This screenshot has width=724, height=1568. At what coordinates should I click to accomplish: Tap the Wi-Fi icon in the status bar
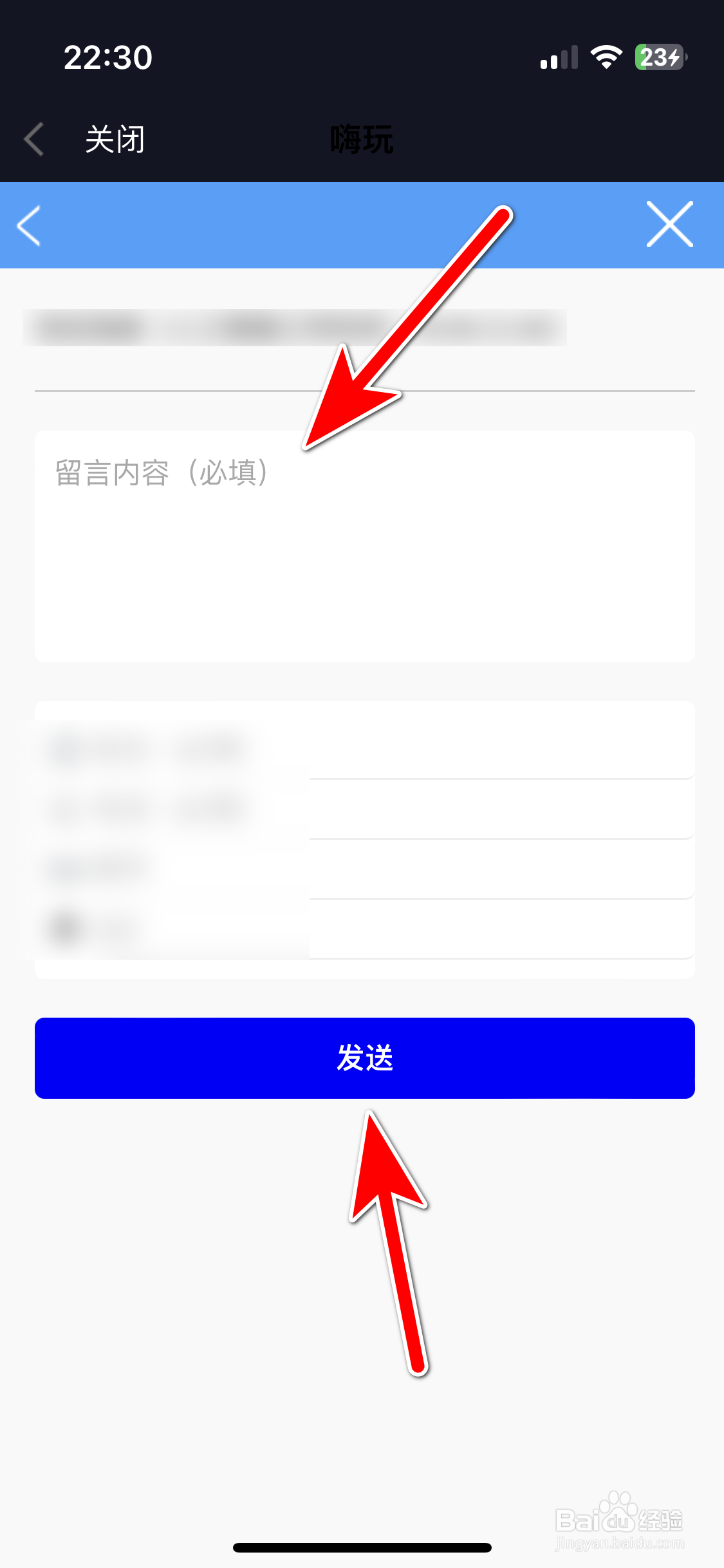606,57
